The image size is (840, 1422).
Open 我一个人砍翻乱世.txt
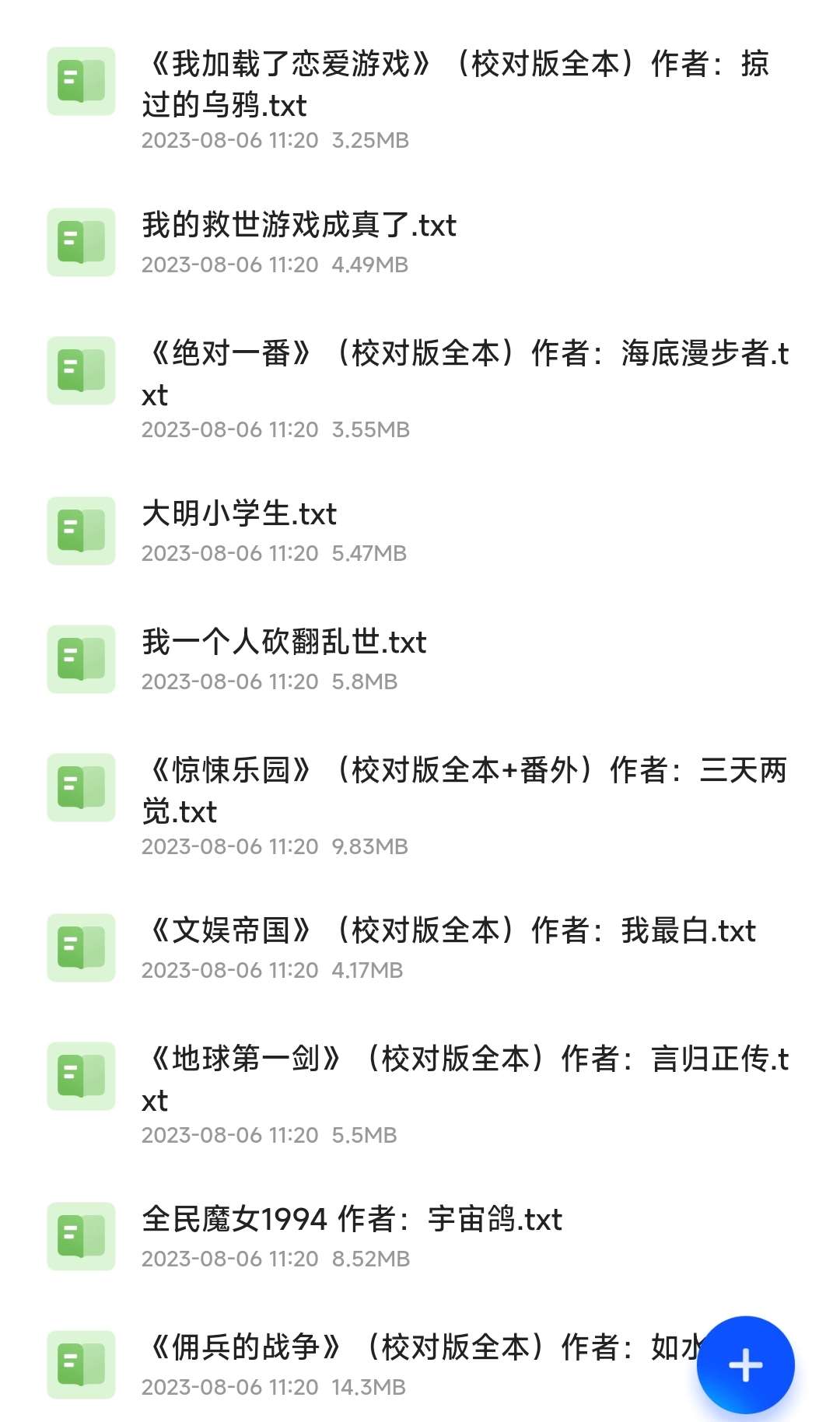(284, 643)
